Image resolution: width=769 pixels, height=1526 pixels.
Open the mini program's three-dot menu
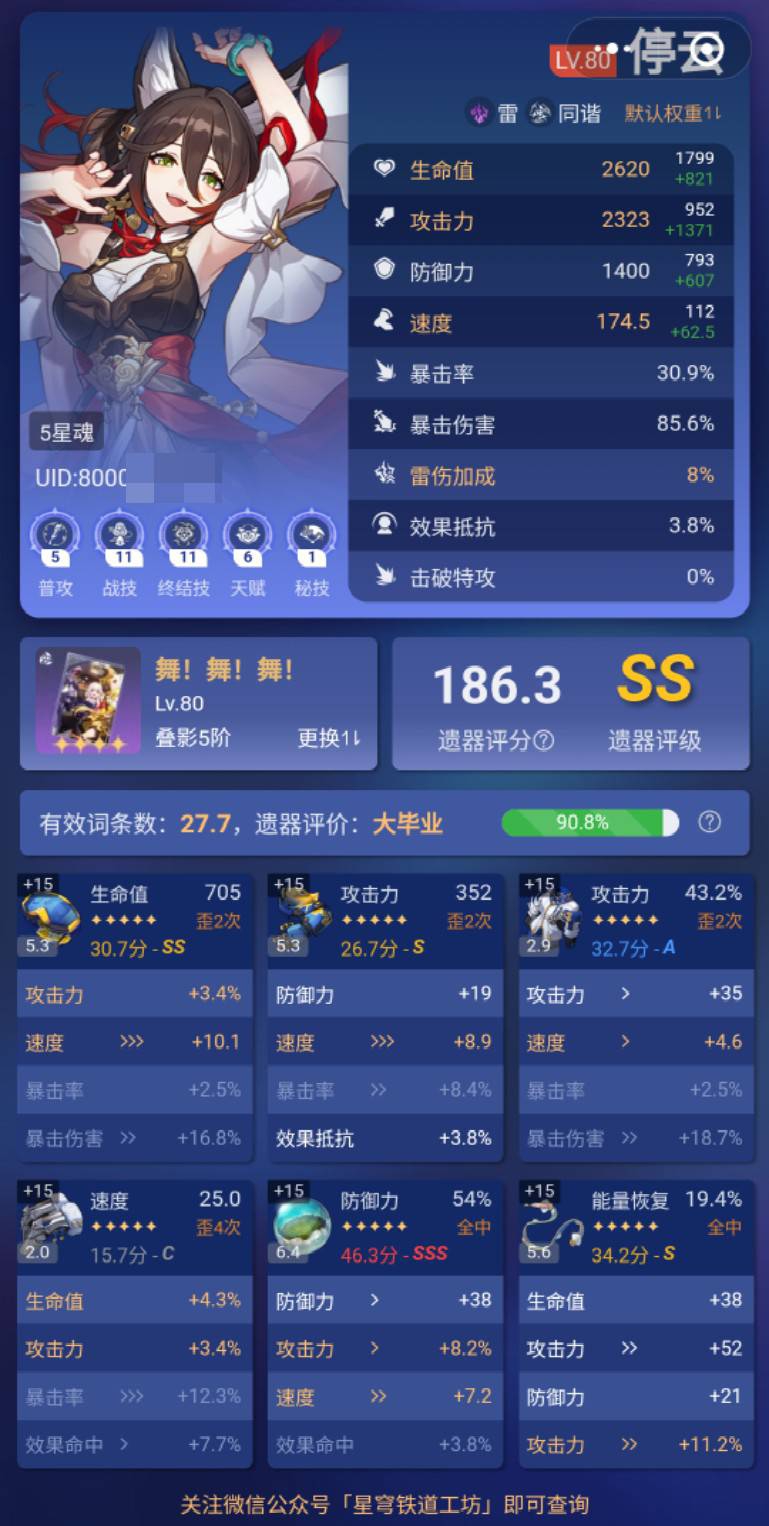(612, 48)
